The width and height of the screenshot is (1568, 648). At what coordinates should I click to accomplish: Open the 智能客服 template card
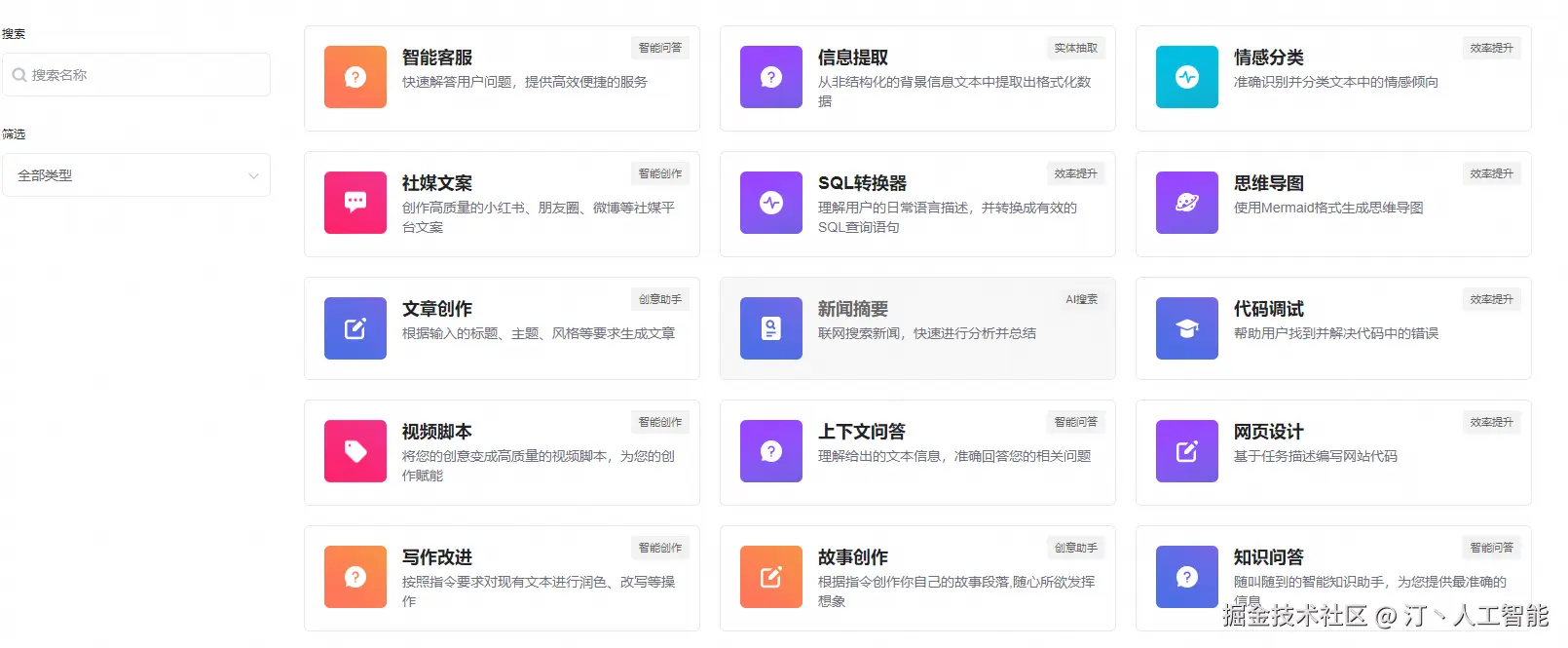502,78
